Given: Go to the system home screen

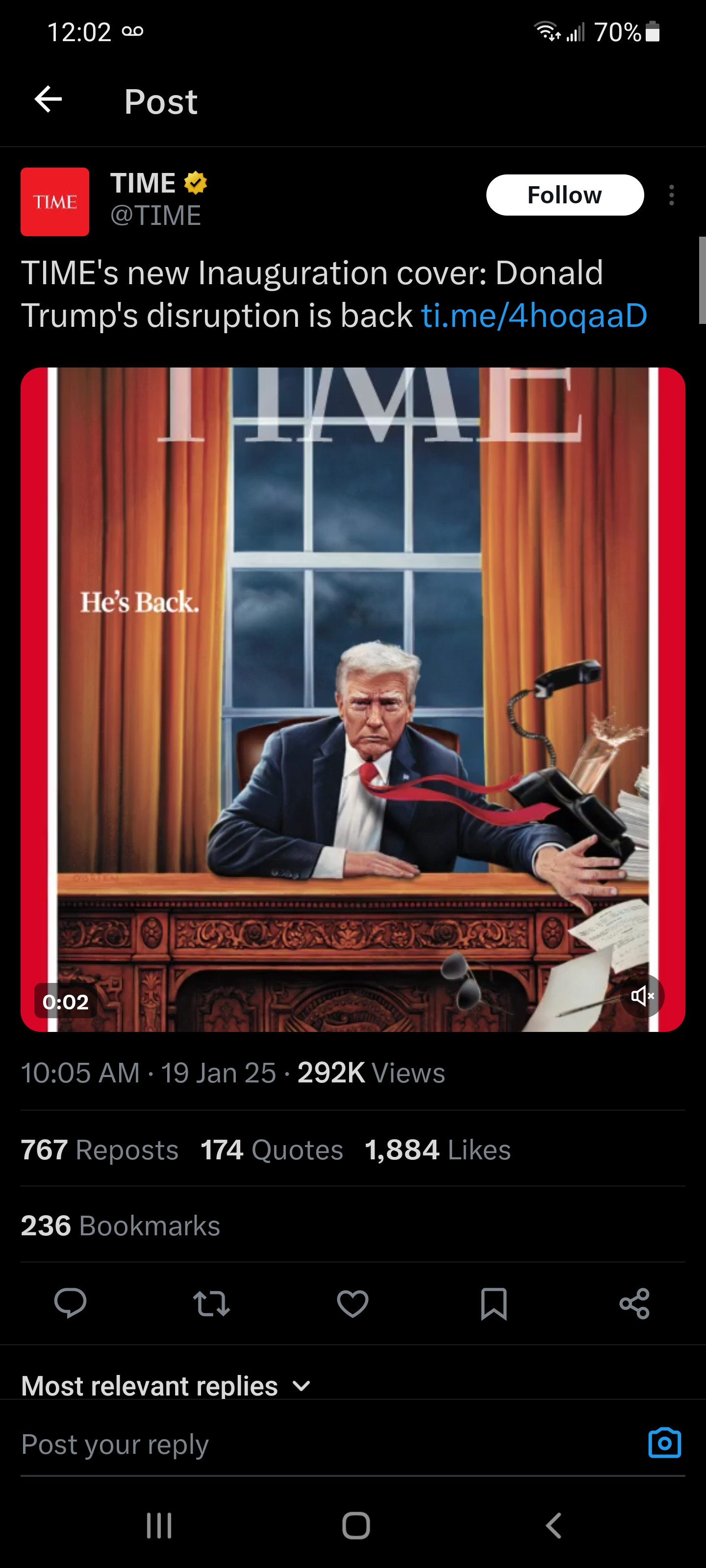Looking at the screenshot, I should point(356,1525).
